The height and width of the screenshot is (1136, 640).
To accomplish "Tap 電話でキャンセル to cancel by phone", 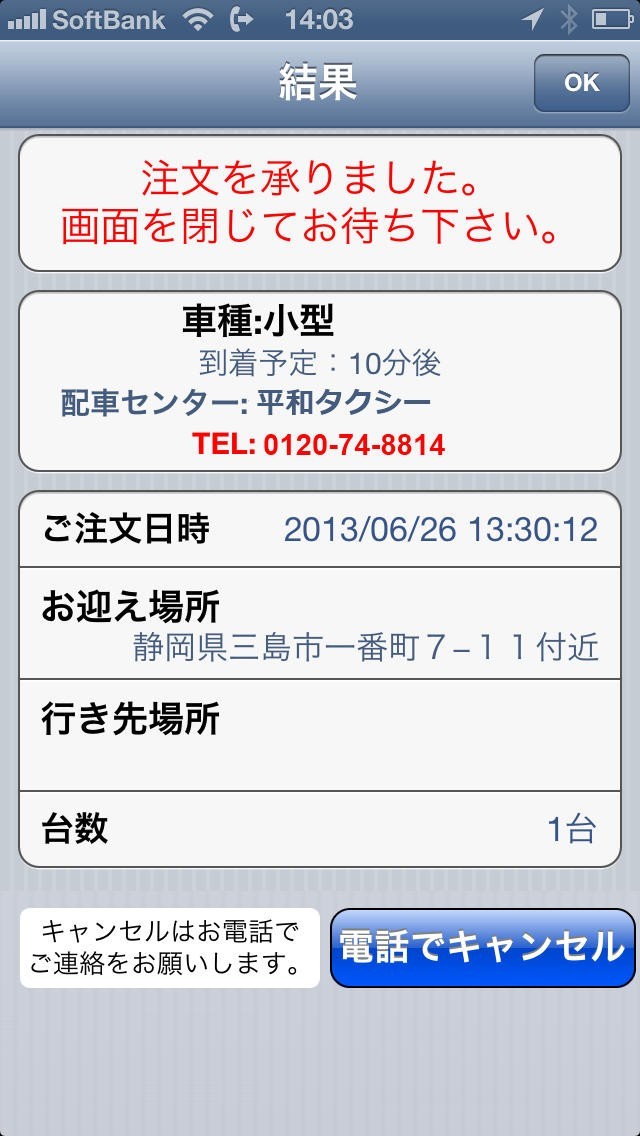I will click(x=482, y=947).
